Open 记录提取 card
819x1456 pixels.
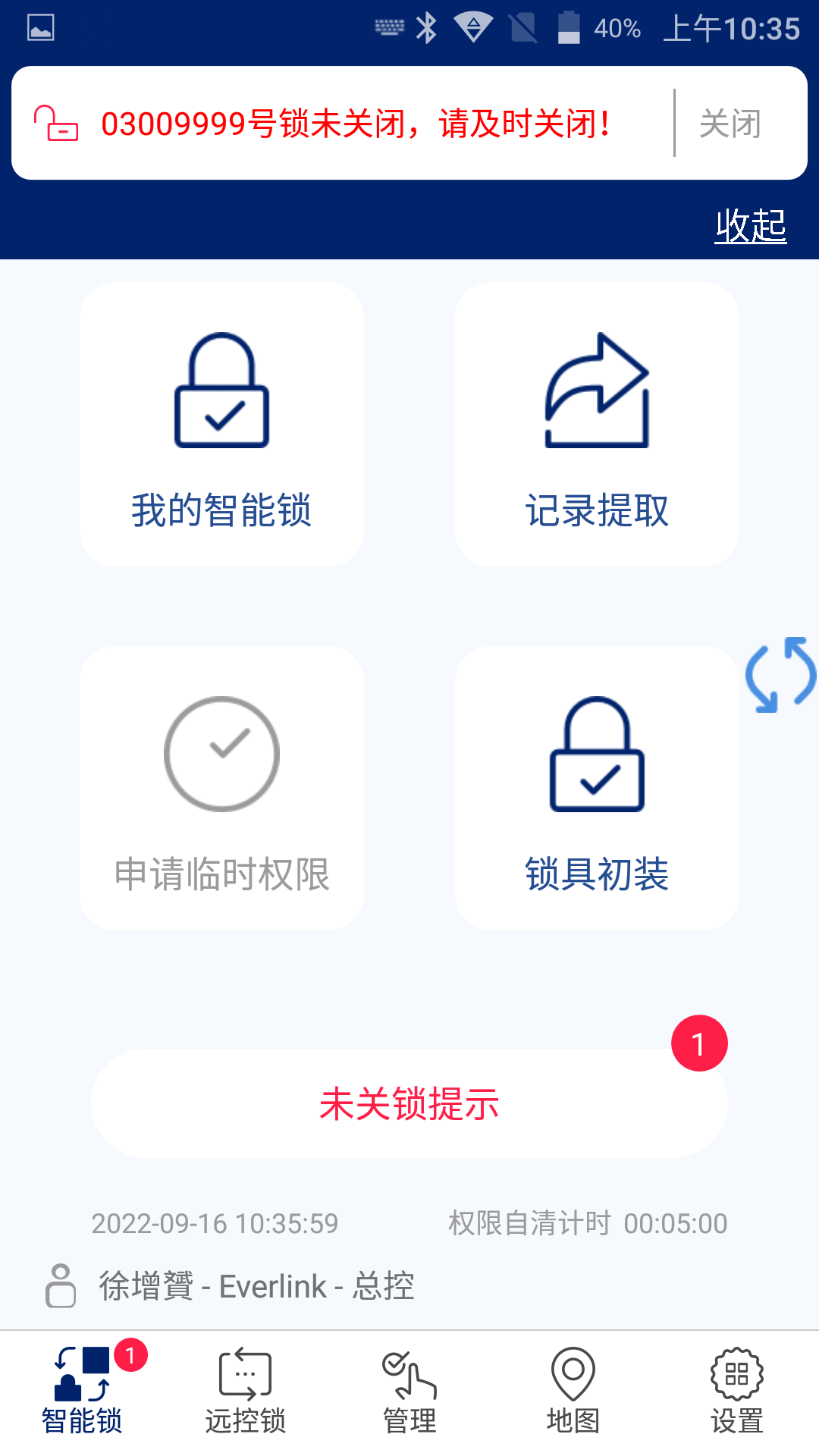(x=597, y=424)
